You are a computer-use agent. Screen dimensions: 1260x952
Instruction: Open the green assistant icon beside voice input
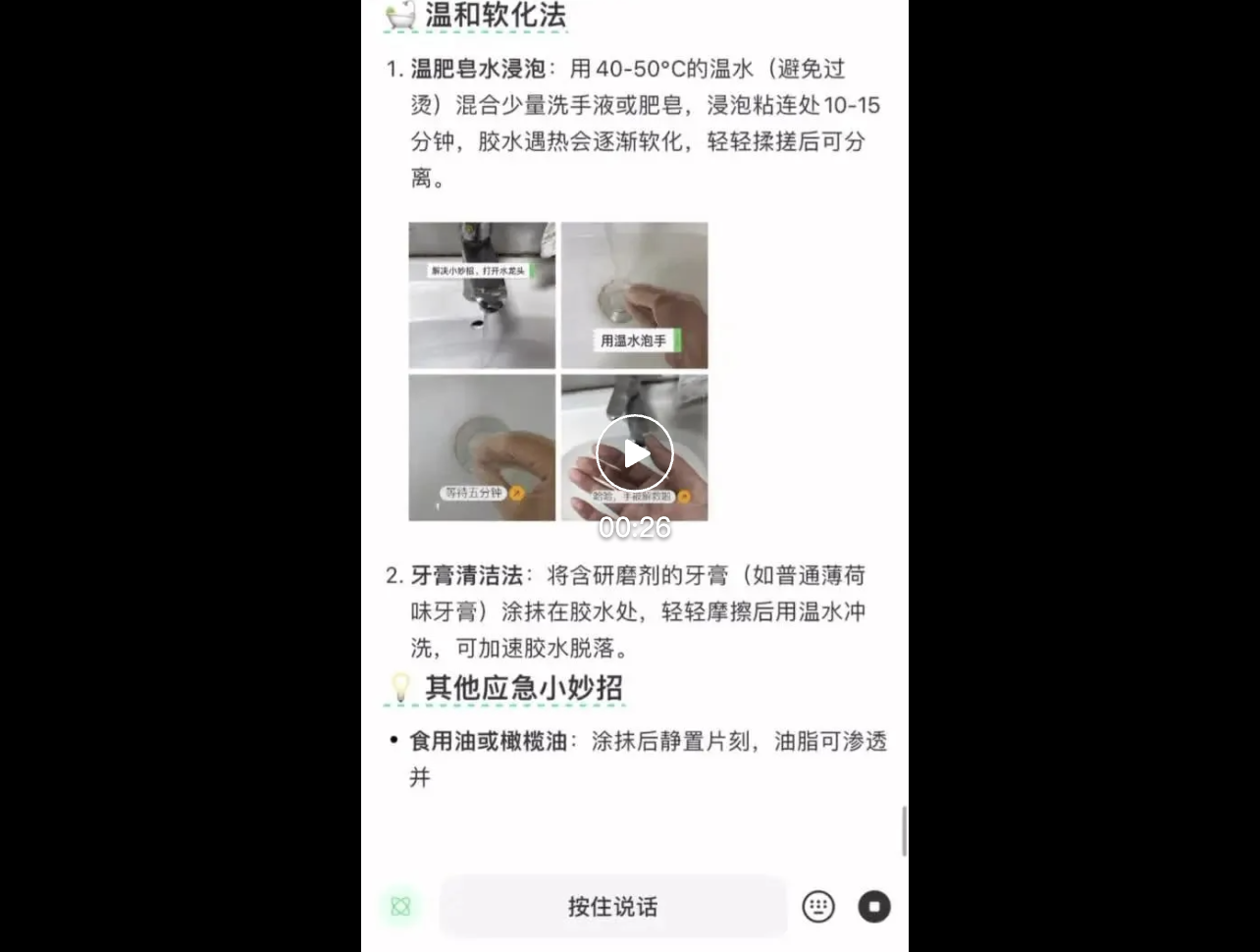[x=400, y=907]
